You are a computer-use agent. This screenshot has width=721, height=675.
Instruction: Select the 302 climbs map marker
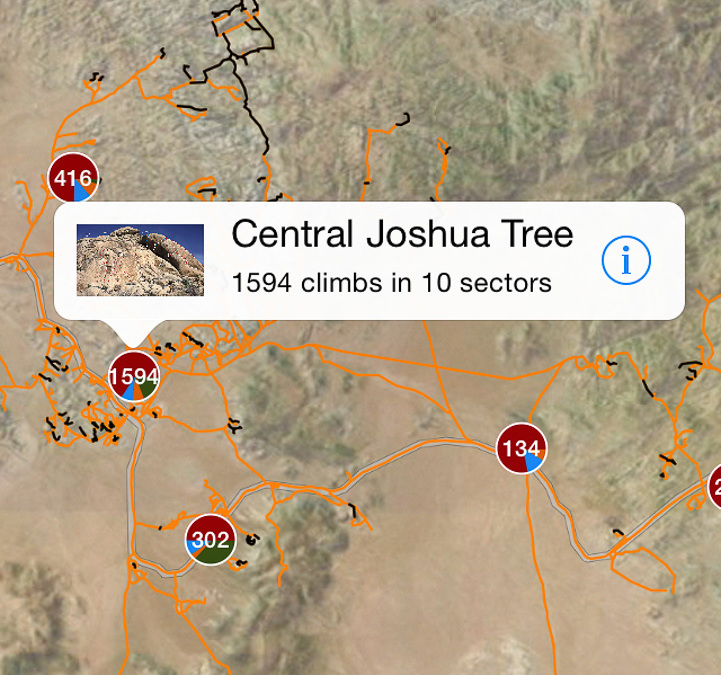pos(210,540)
